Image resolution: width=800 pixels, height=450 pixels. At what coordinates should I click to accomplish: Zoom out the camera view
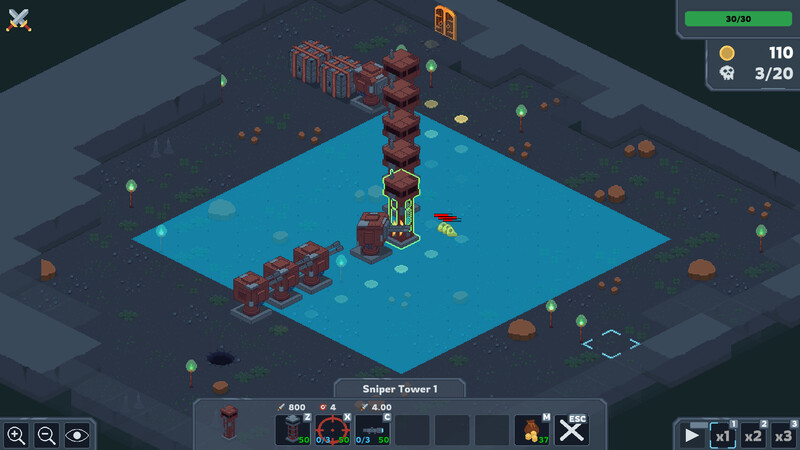[47, 434]
